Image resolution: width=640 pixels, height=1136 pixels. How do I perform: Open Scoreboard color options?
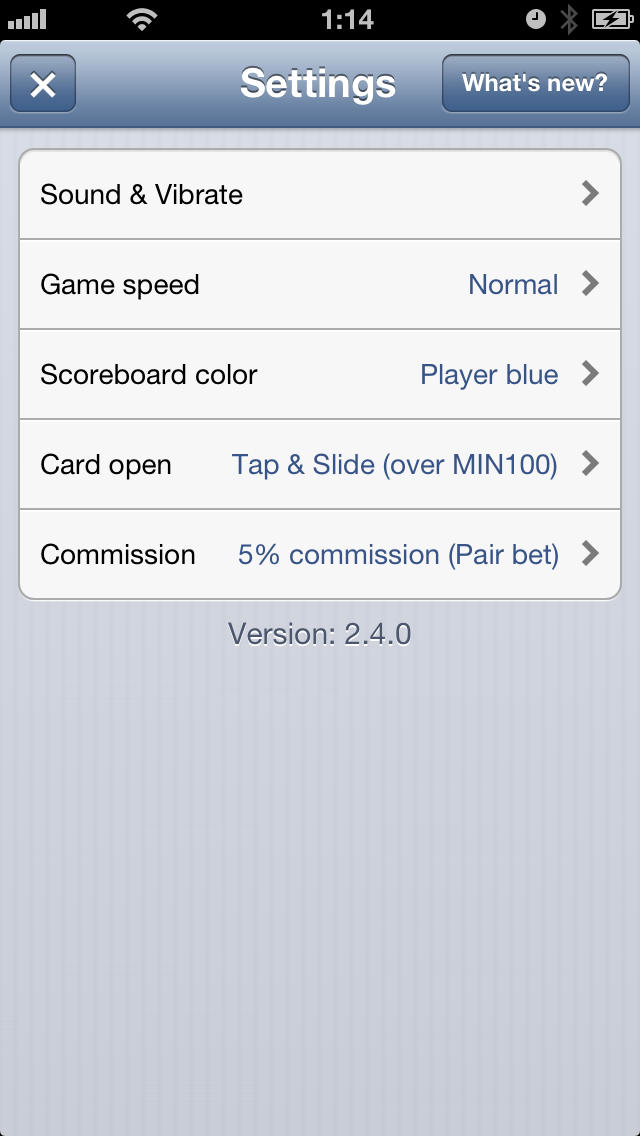tap(320, 375)
